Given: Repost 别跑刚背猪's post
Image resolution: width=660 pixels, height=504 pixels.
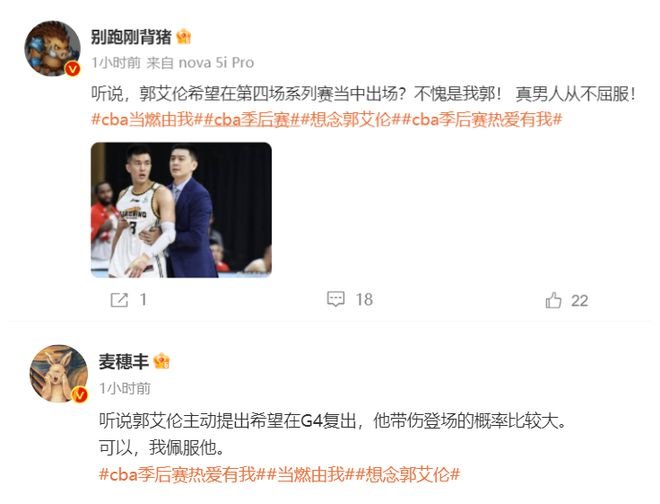Looking at the screenshot, I should (x=128, y=299).
